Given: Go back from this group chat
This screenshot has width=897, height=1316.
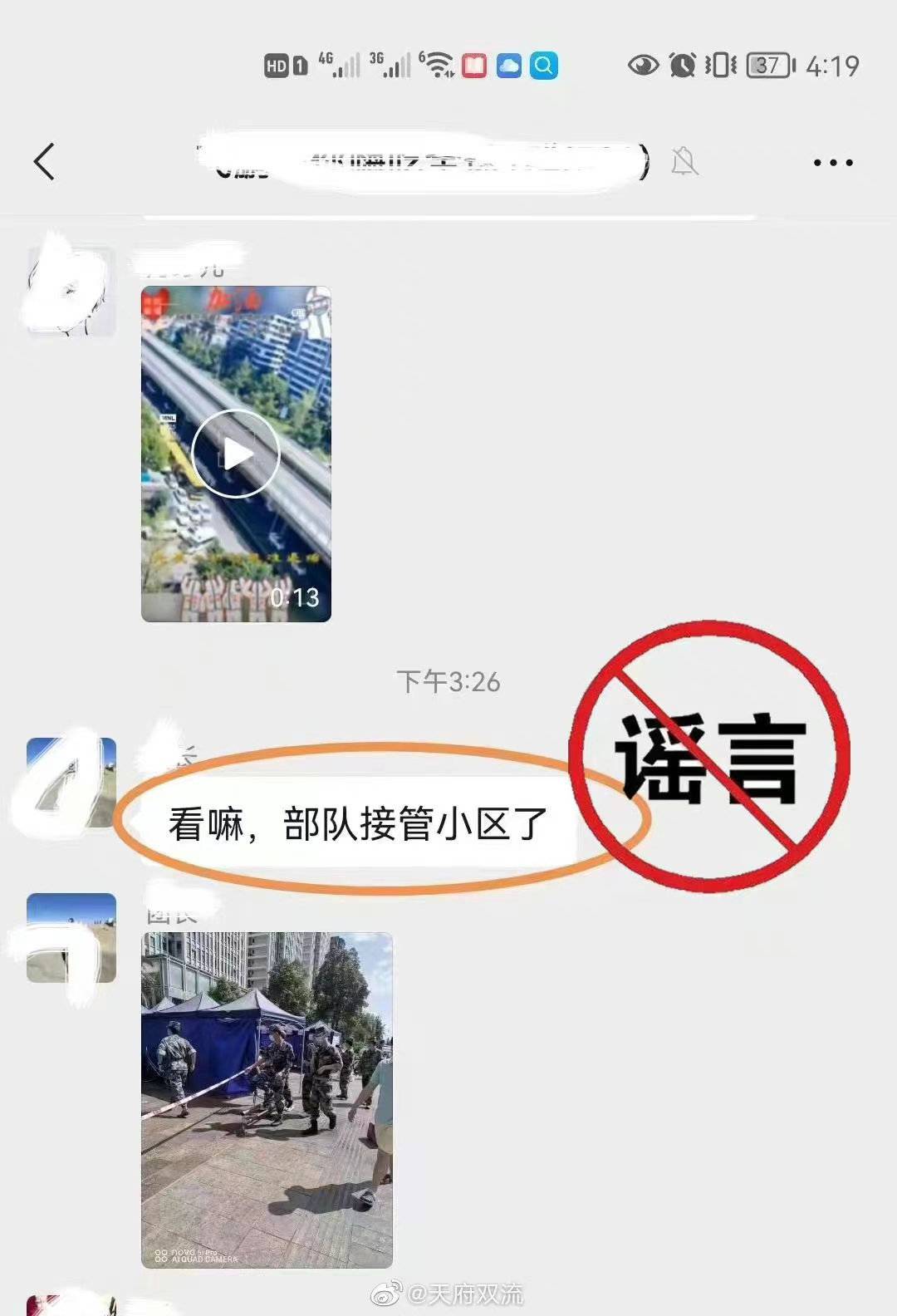Looking at the screenshot, I should click(45, 161).
